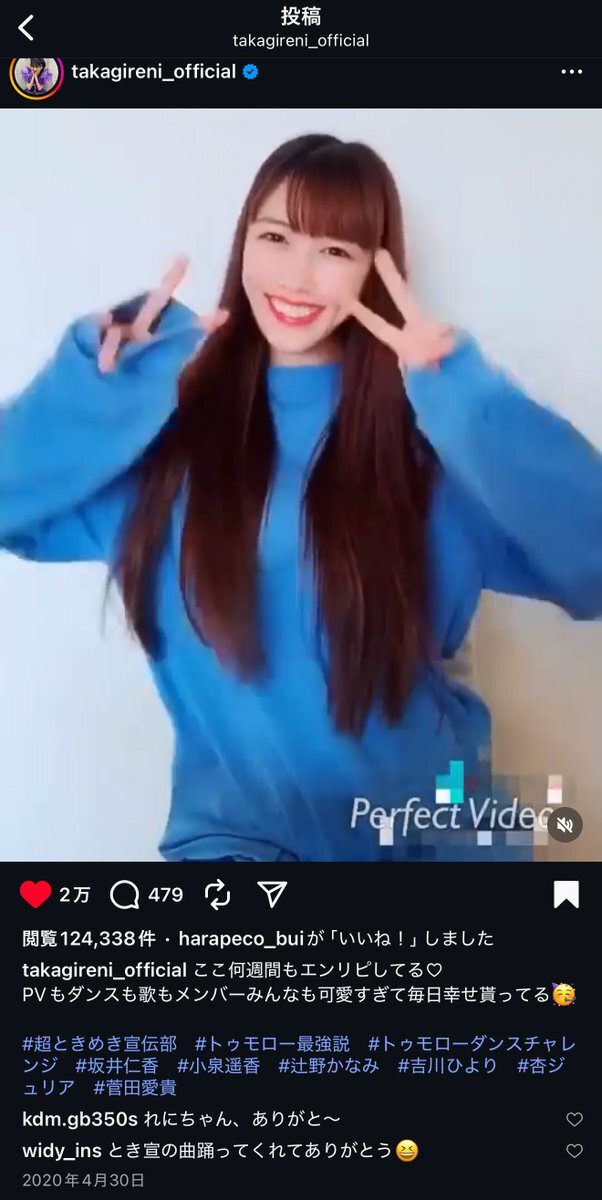
Task: Unlike the post with the red heart
Action: click(35, 894)
